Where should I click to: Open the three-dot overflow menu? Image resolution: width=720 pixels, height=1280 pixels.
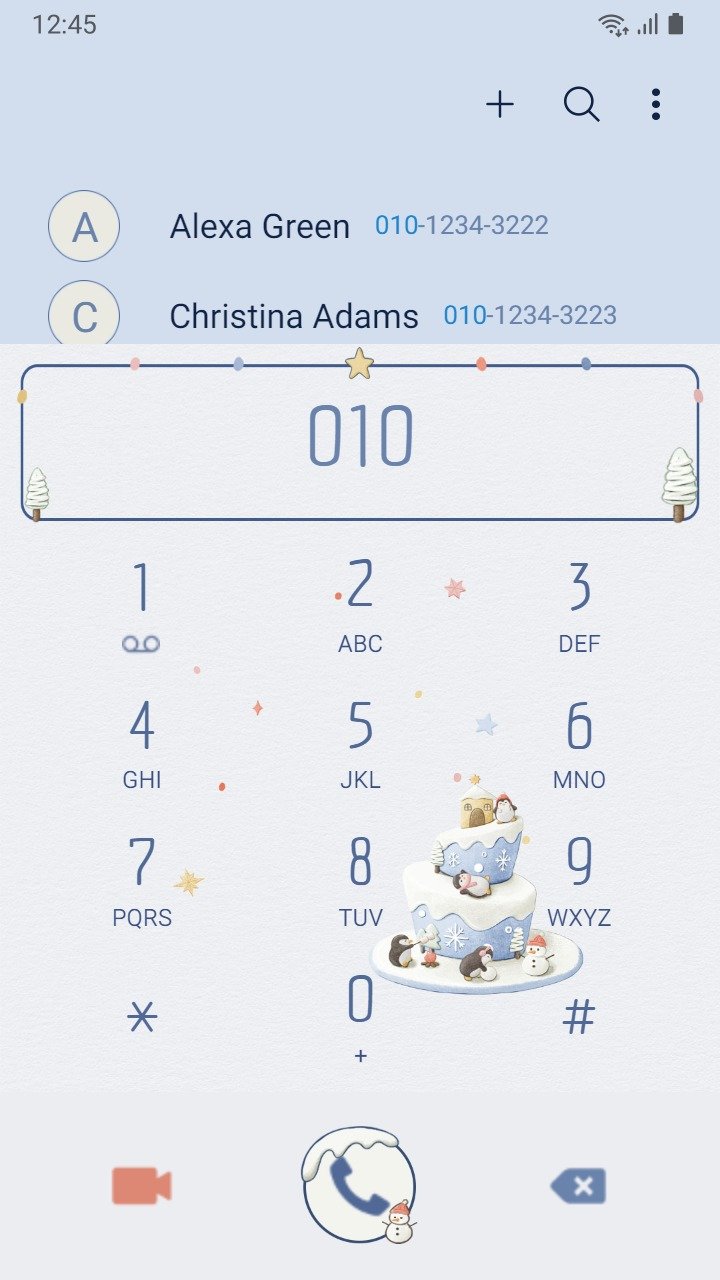click(655, 104)
